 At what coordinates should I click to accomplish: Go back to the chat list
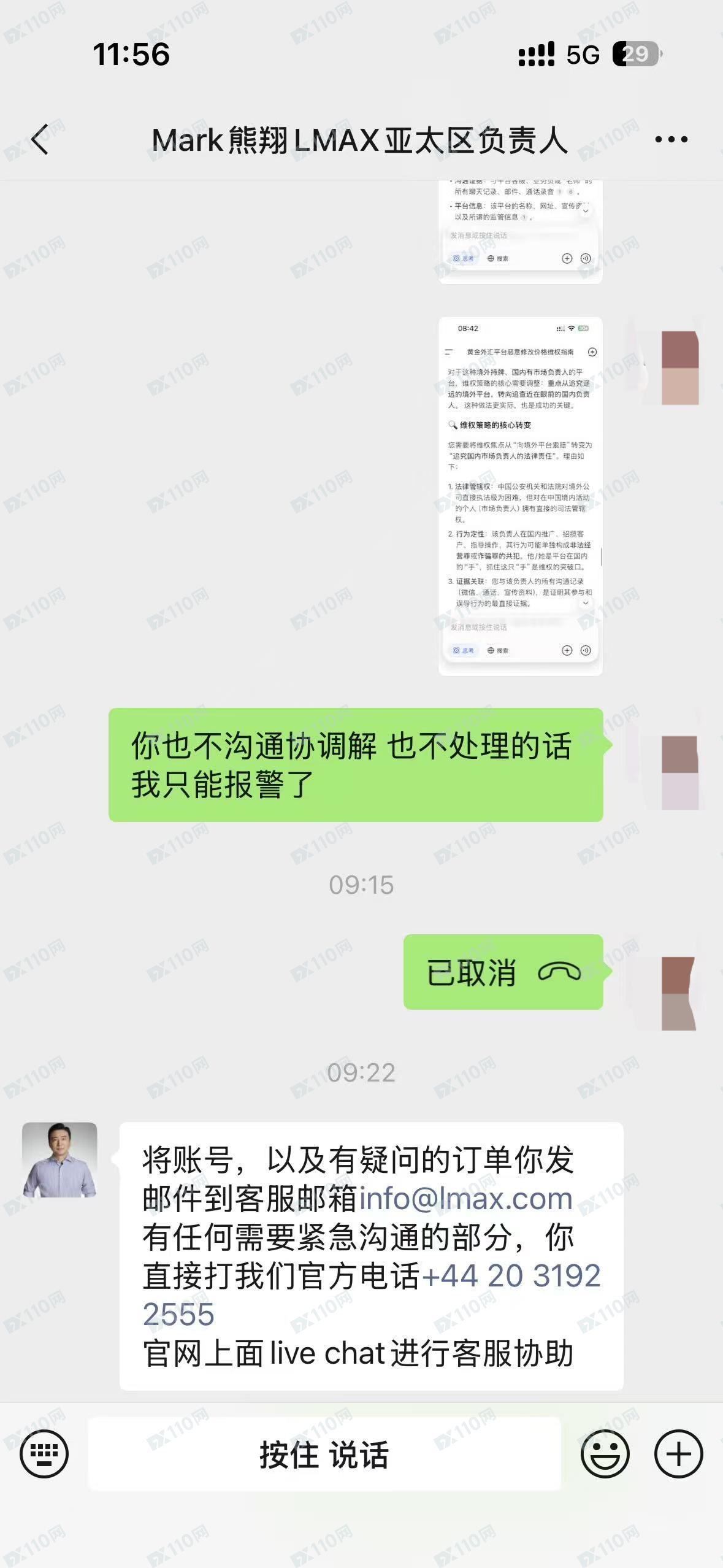point(40,139)
